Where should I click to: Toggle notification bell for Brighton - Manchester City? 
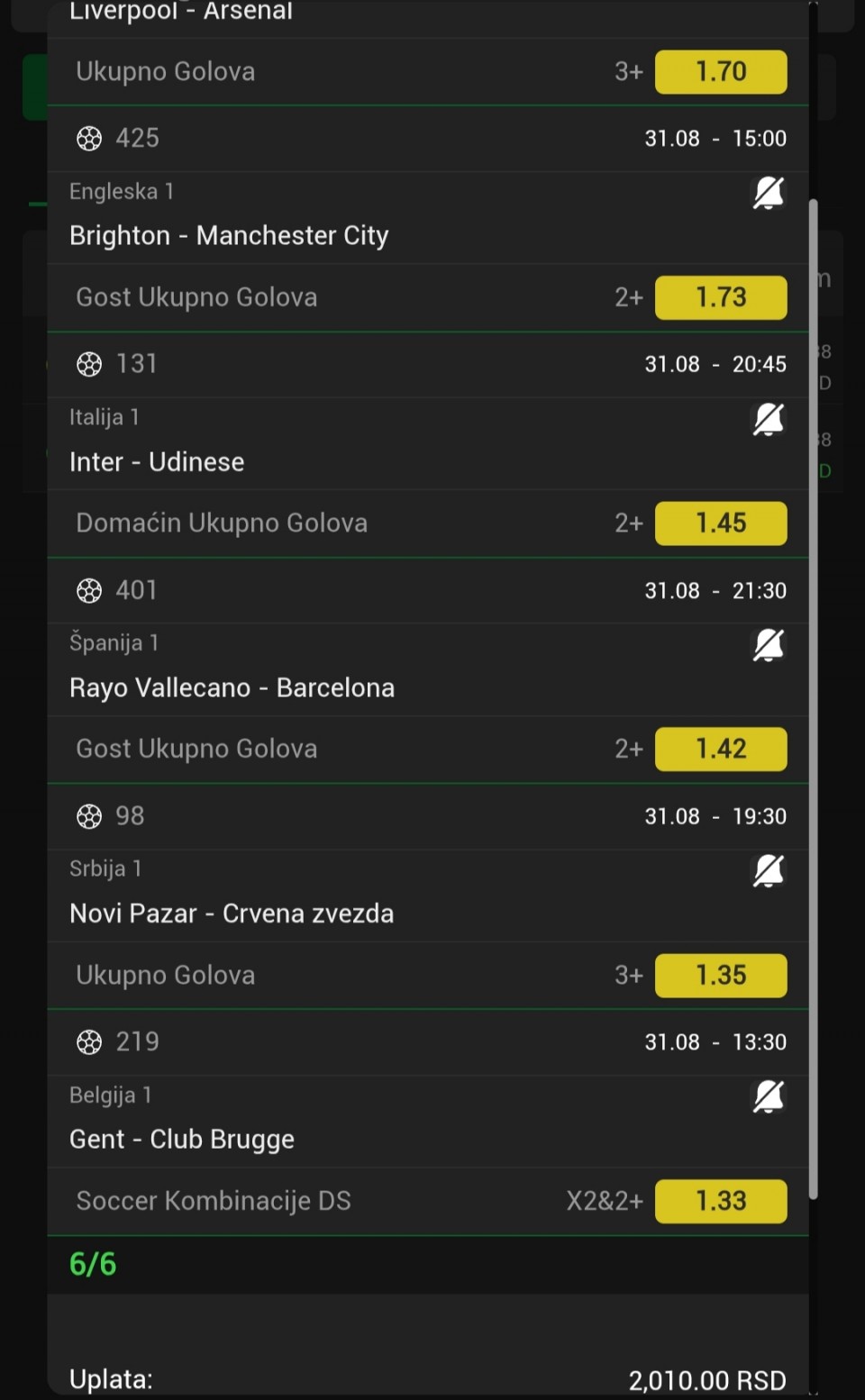pos(769,193)
